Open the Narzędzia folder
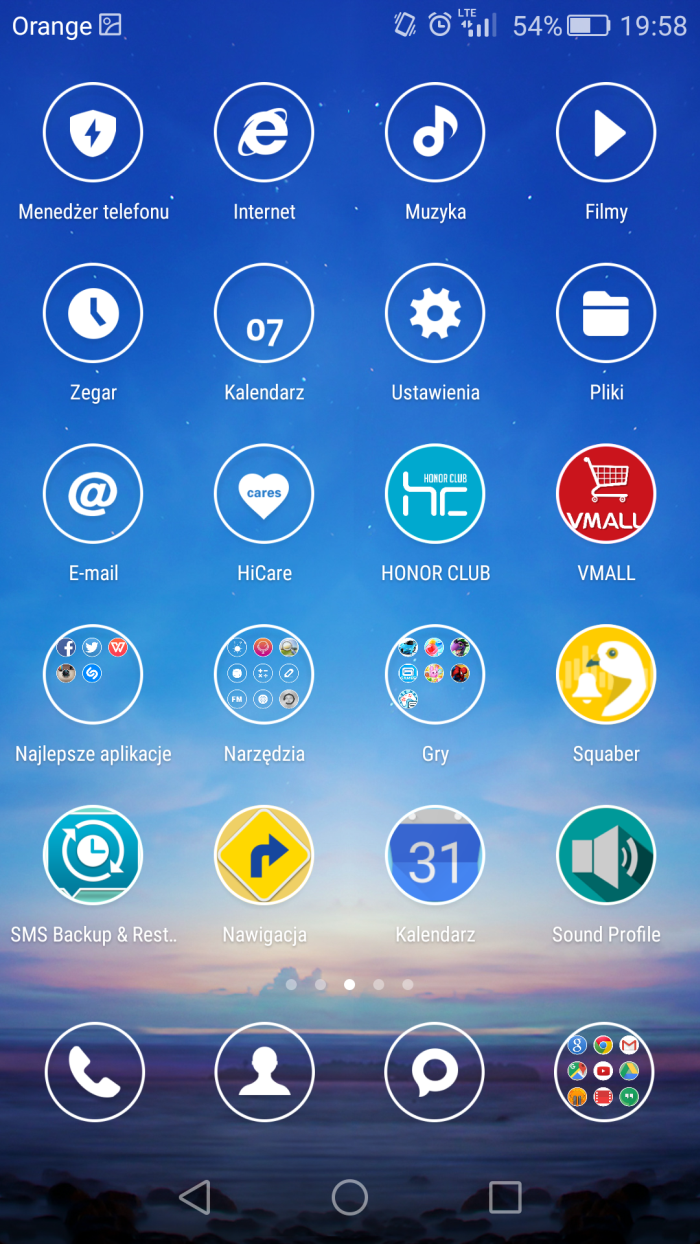This screenshot has height=1244, width=700. 264,675
